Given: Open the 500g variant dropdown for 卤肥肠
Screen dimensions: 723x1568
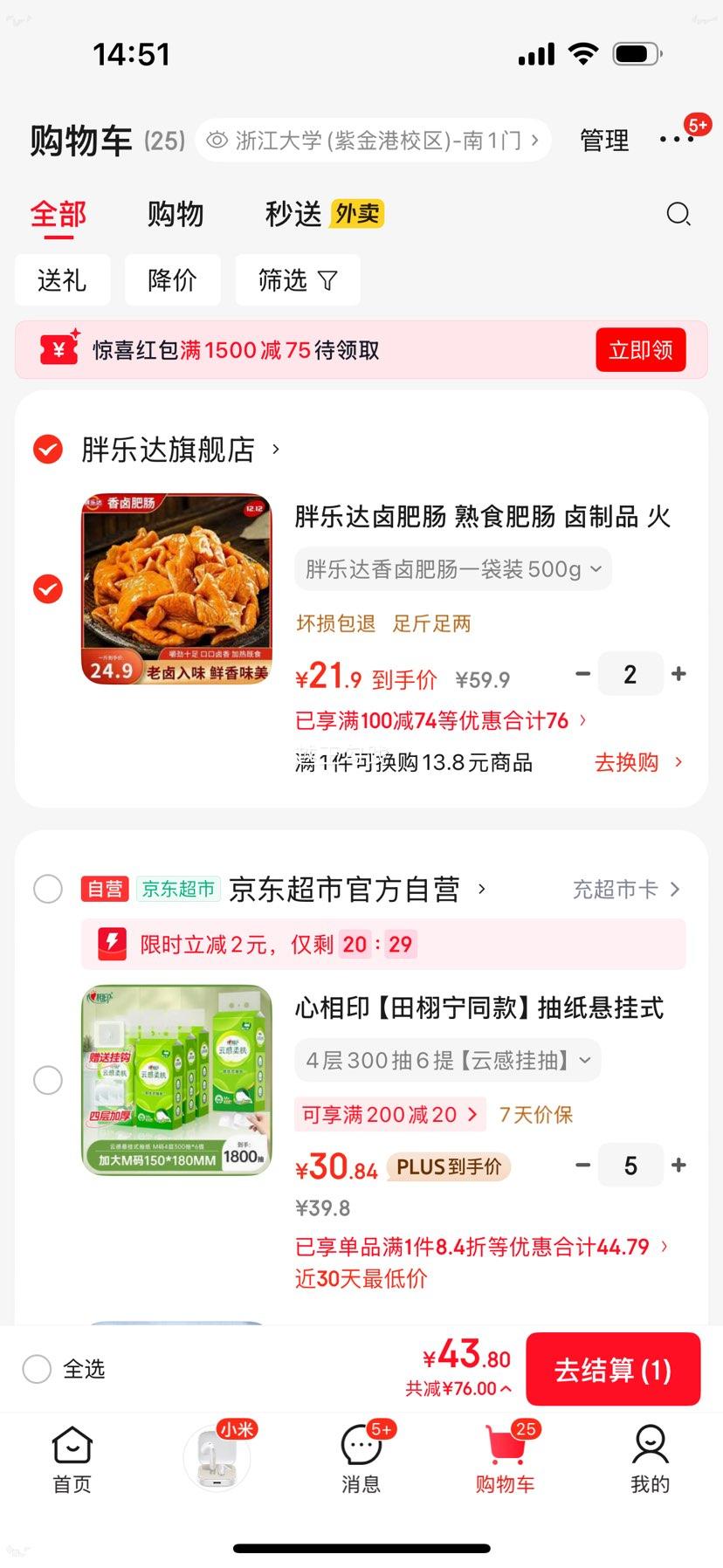Looking at the screenshot, I should coord(452,568).
